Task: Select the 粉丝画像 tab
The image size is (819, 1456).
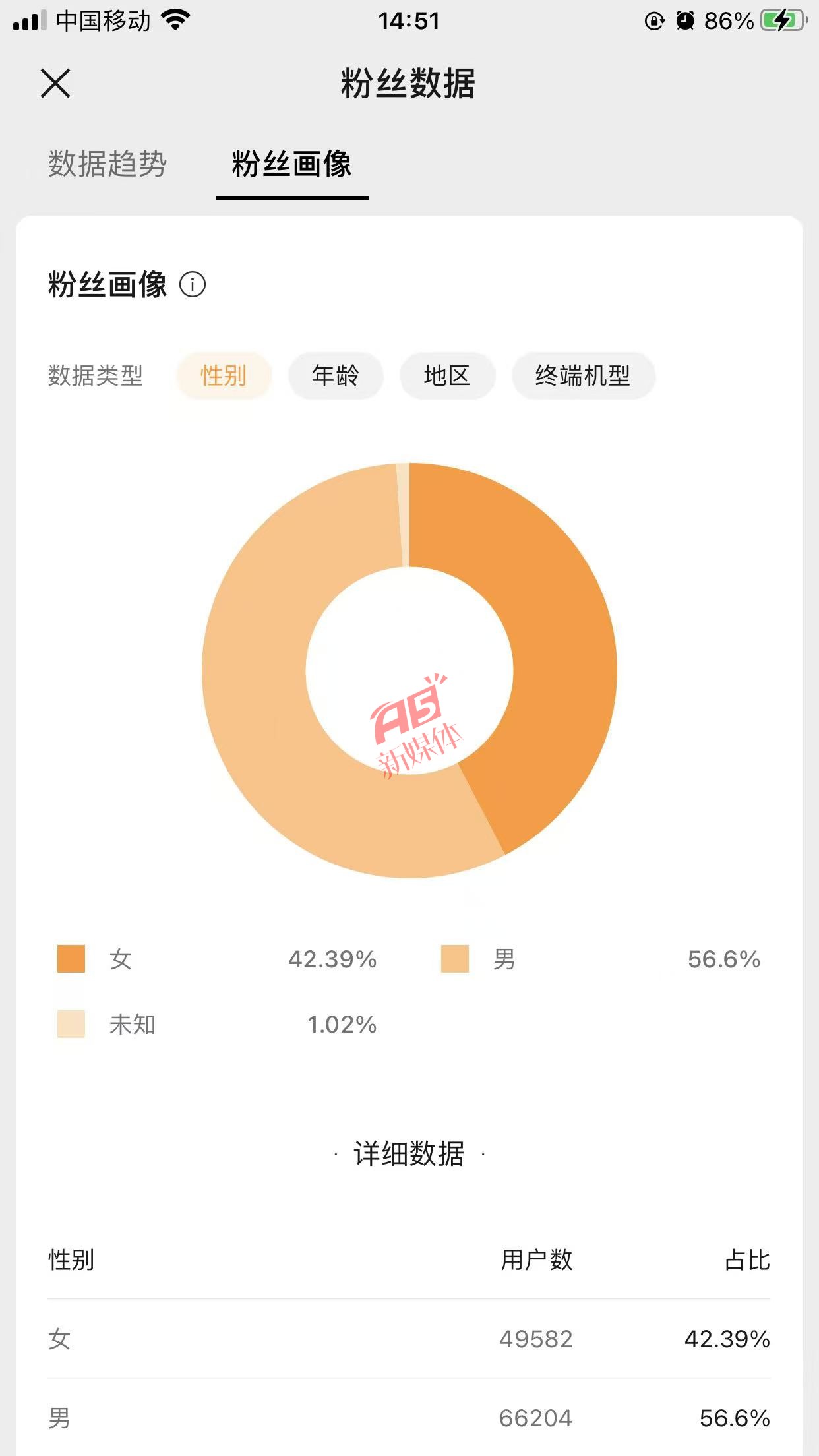Action: point(292,164)
